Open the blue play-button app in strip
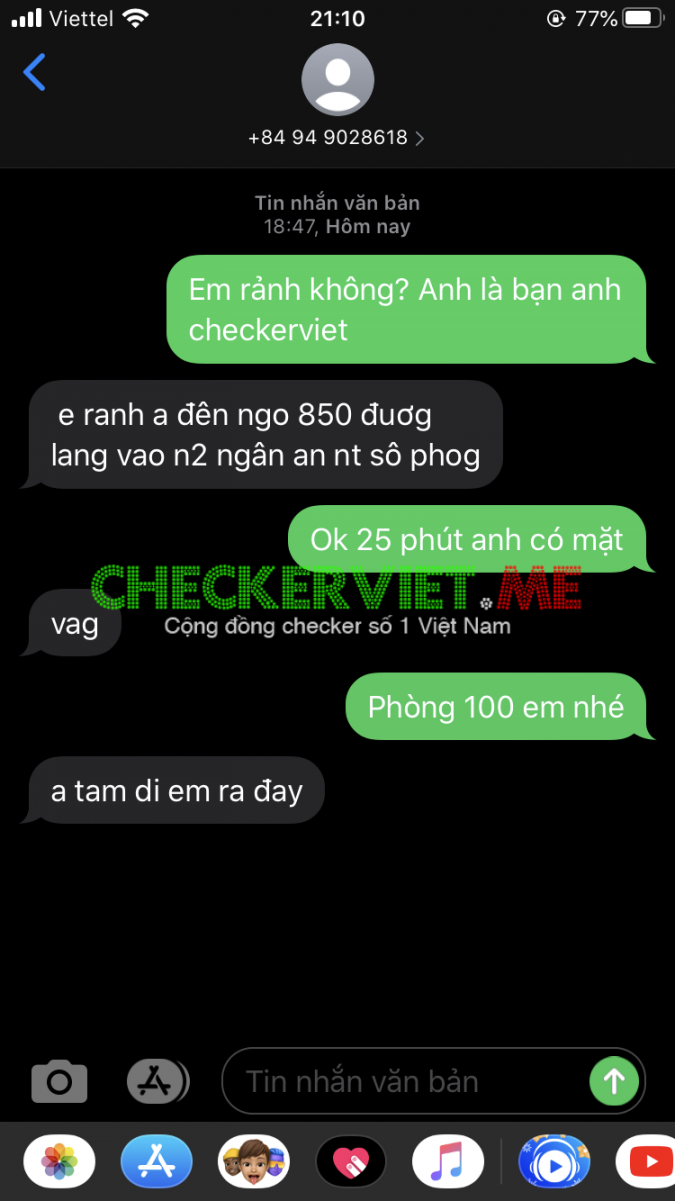 click(554, 1162)
